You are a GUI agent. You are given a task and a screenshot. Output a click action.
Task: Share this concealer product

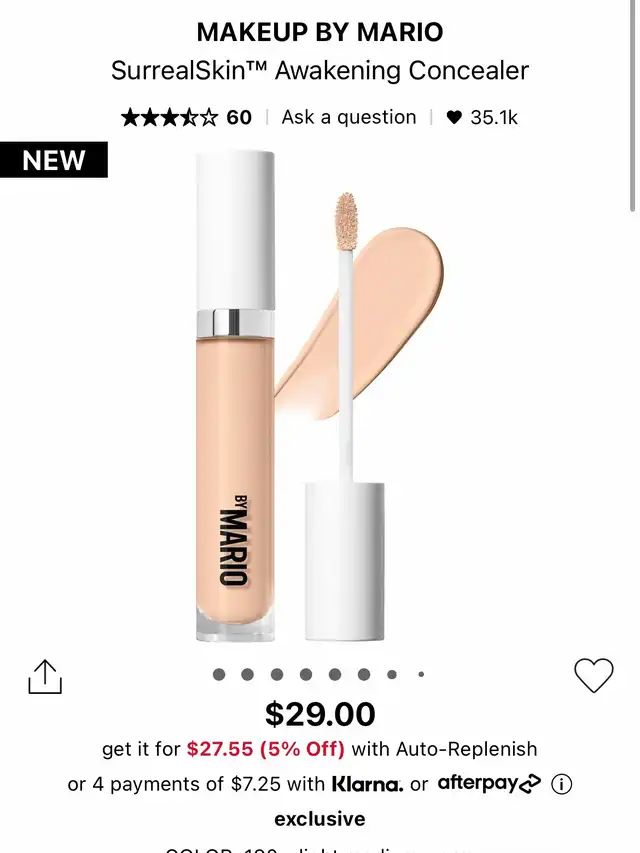click(45, 677)
